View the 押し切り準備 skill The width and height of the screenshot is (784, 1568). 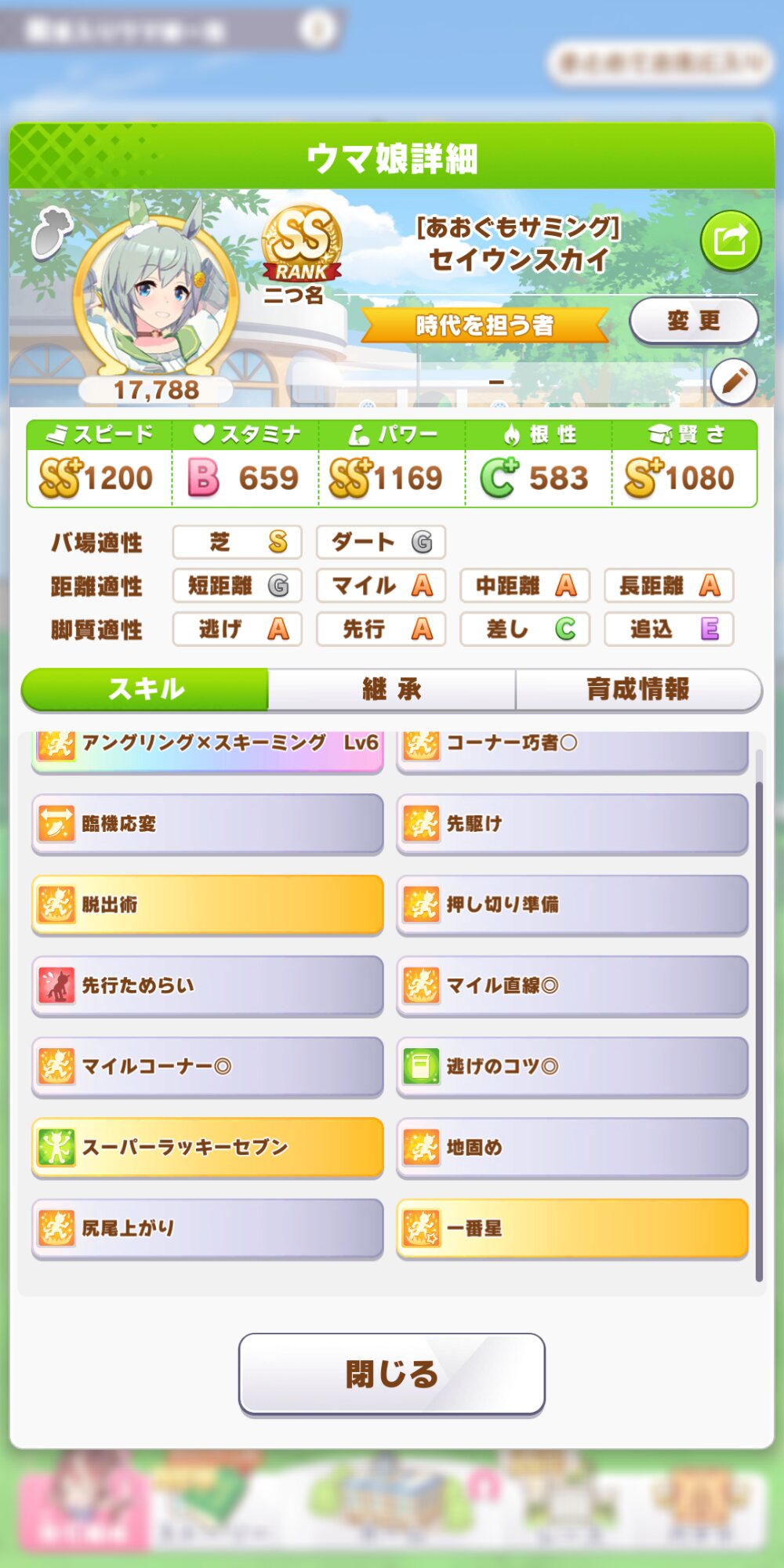pos(572,904)
